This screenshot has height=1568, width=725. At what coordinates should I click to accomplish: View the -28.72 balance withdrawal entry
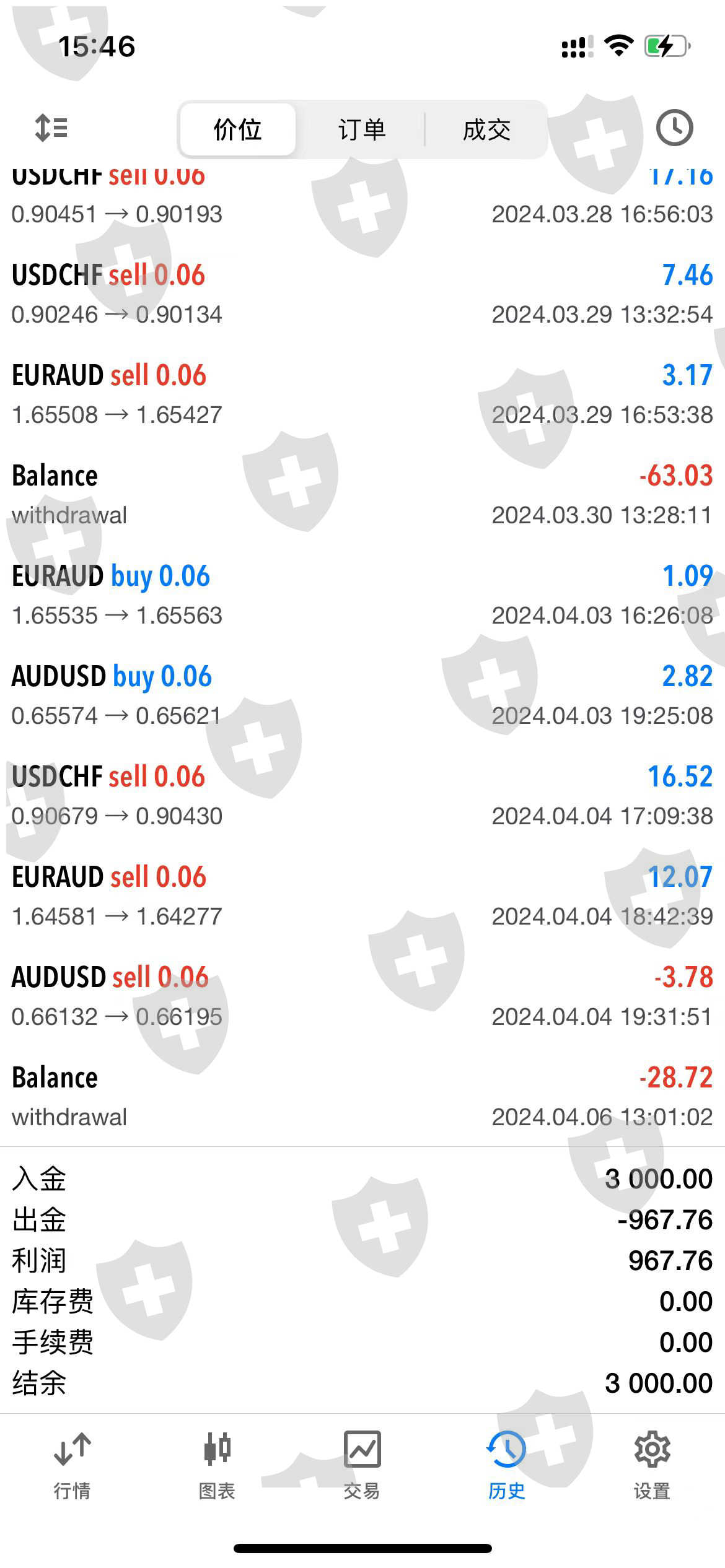pos(362,1097)
